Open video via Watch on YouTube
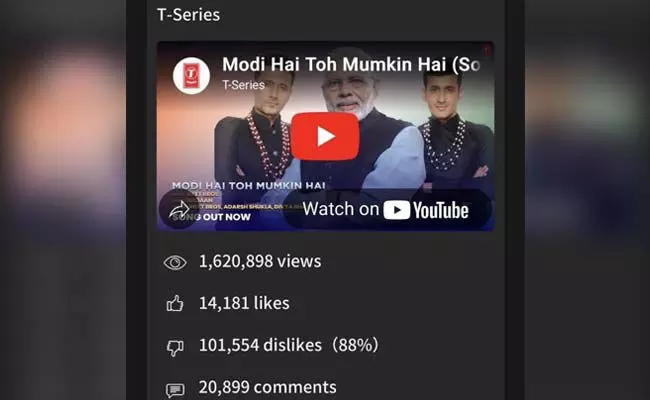Image resolution: width=650 pixels, height=400 pixels. [385, 209]
